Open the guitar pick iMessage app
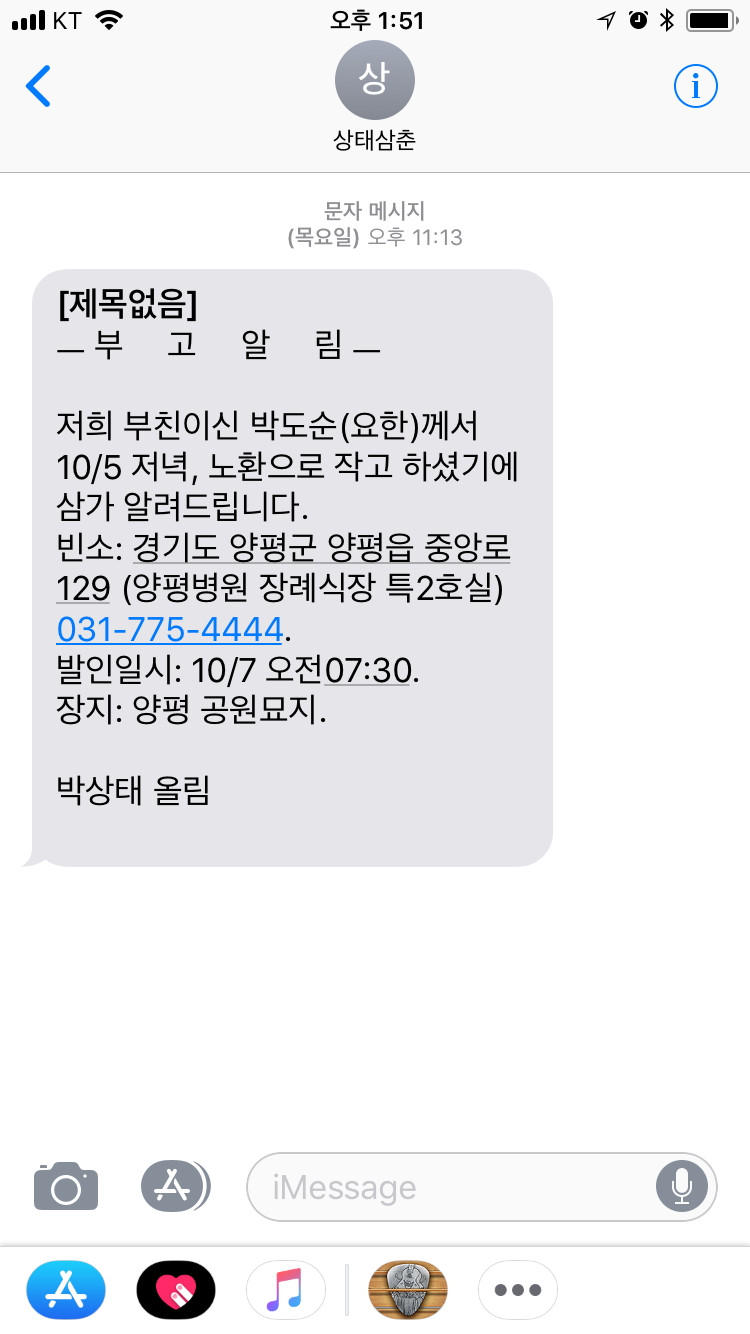Image resolution: width=750 pixels, height=1334 pixels. 408,1290
